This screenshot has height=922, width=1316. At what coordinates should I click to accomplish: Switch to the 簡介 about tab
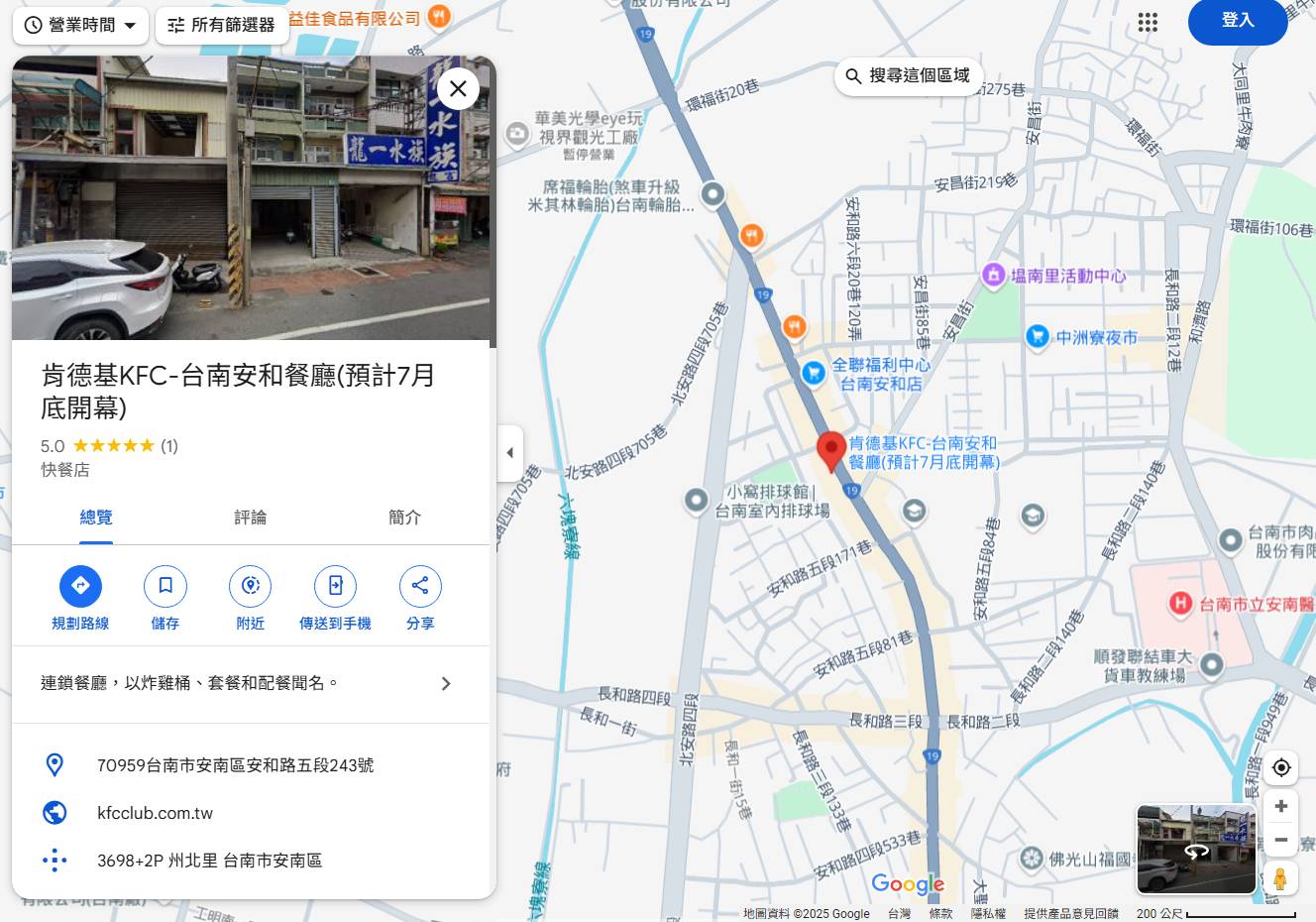click(404, 518)
